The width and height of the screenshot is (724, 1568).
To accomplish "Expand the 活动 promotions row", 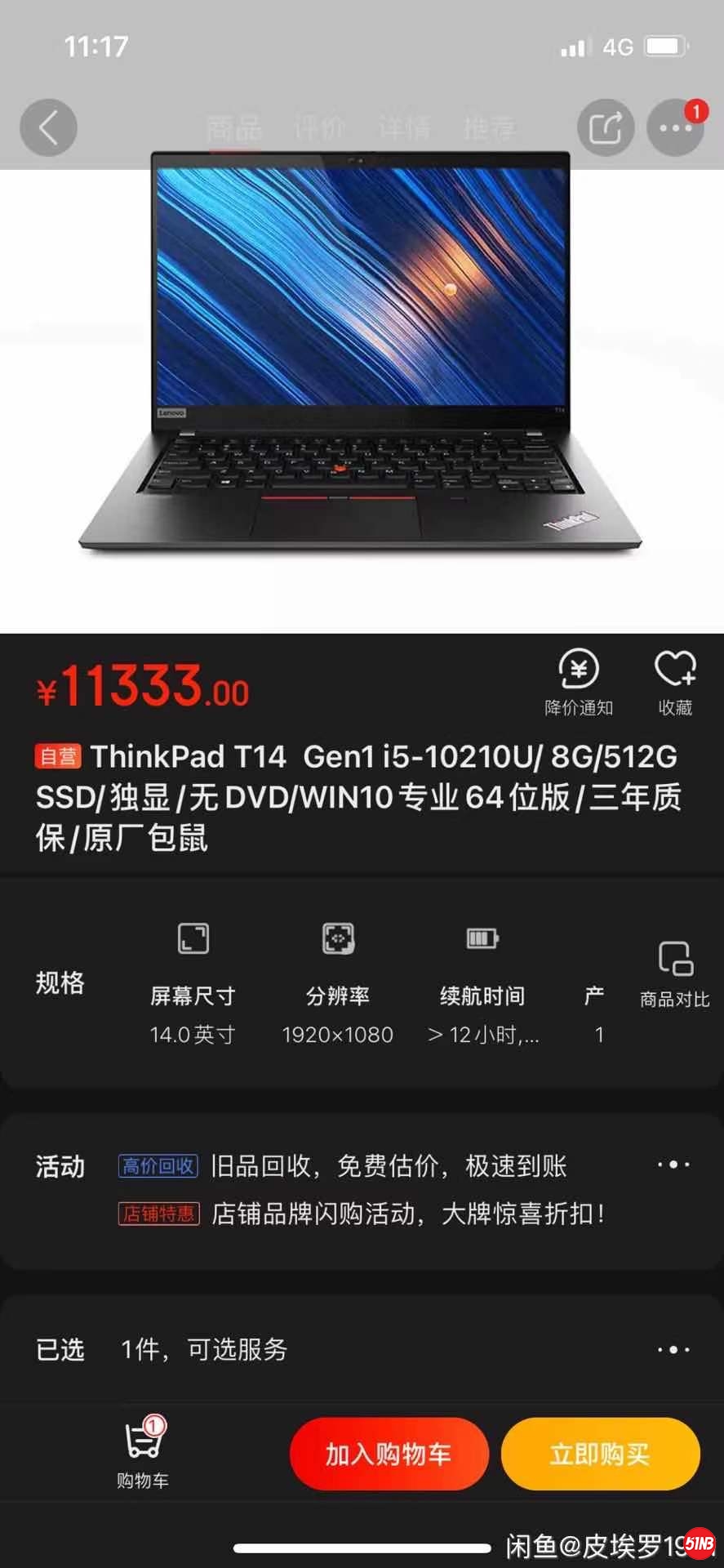I will [x=673, y=1165].
